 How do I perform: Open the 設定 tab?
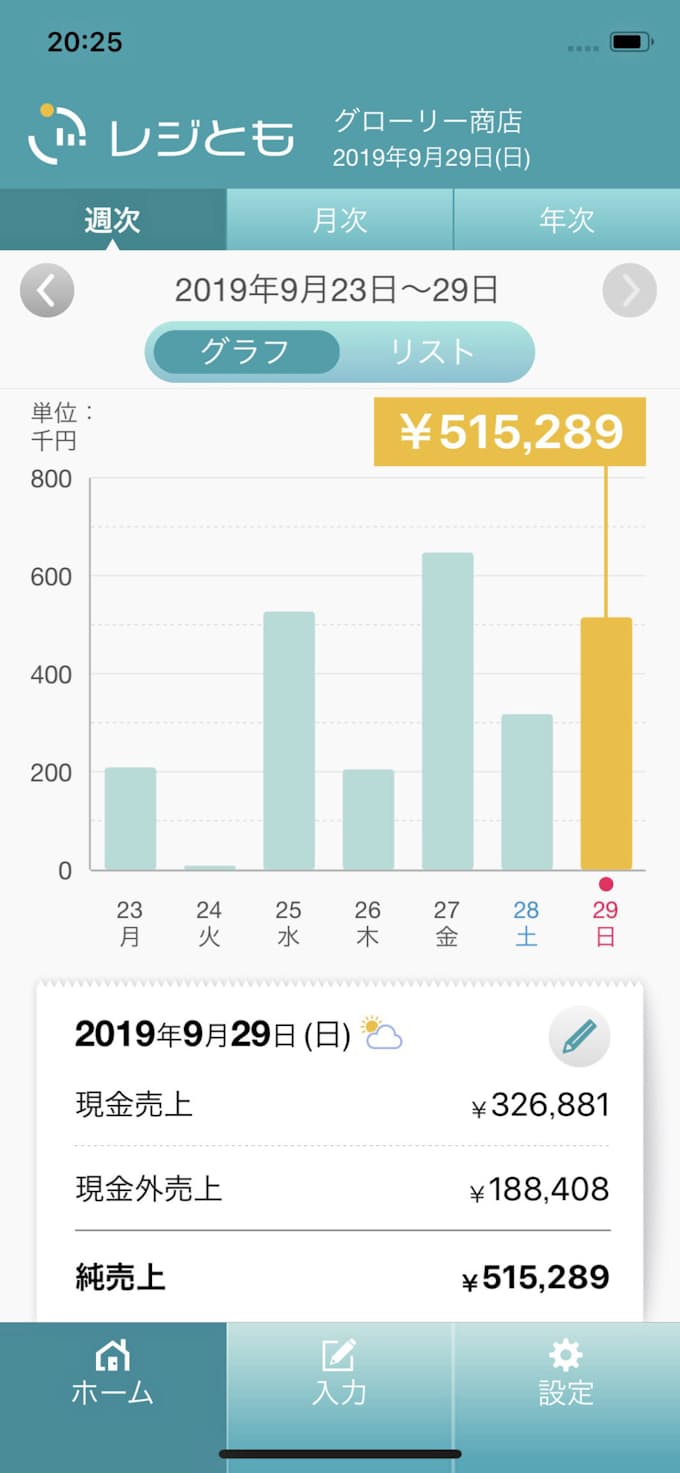[566, 1374]
